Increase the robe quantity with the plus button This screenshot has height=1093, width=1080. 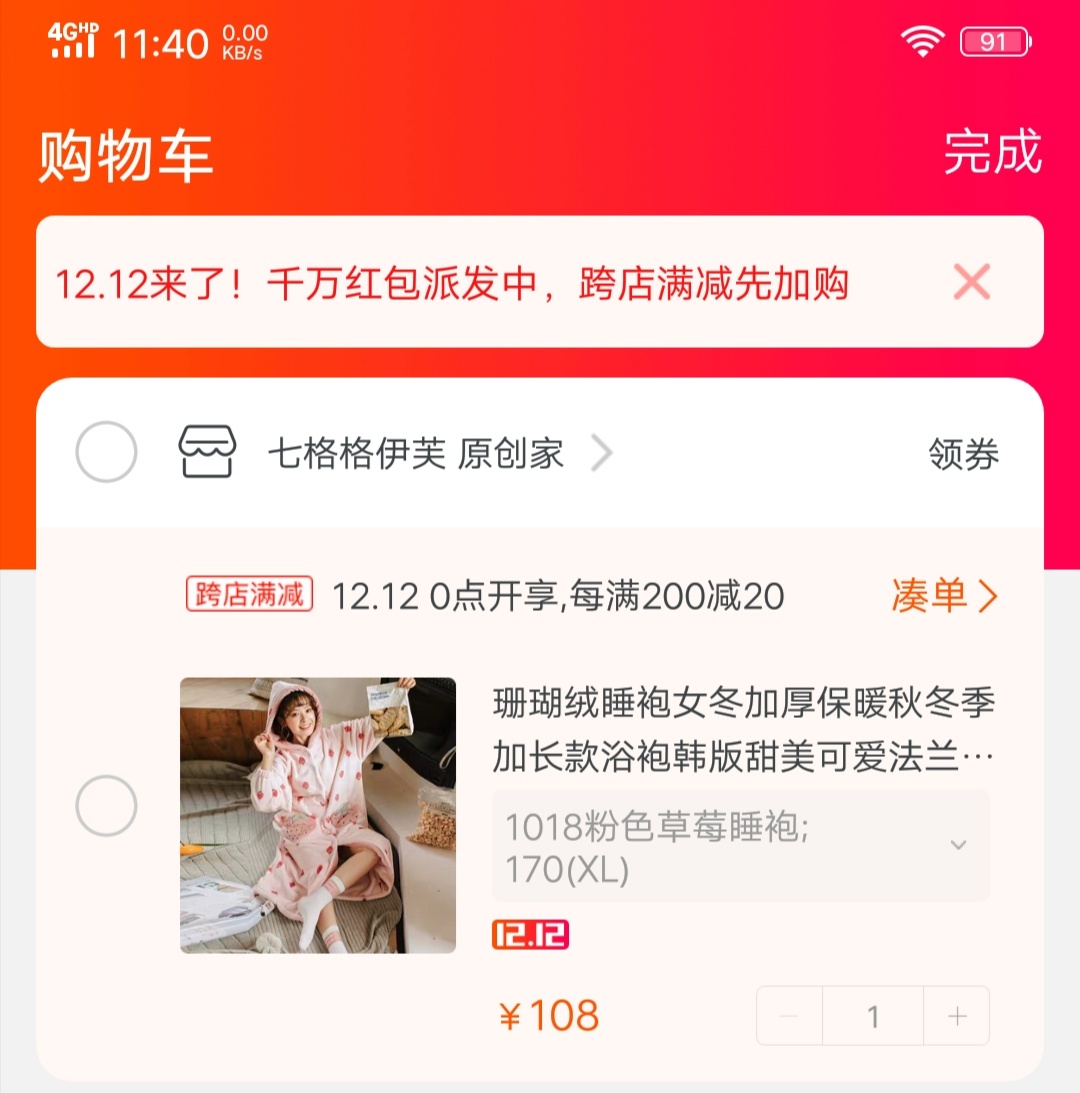click(x=957, y=1016)
